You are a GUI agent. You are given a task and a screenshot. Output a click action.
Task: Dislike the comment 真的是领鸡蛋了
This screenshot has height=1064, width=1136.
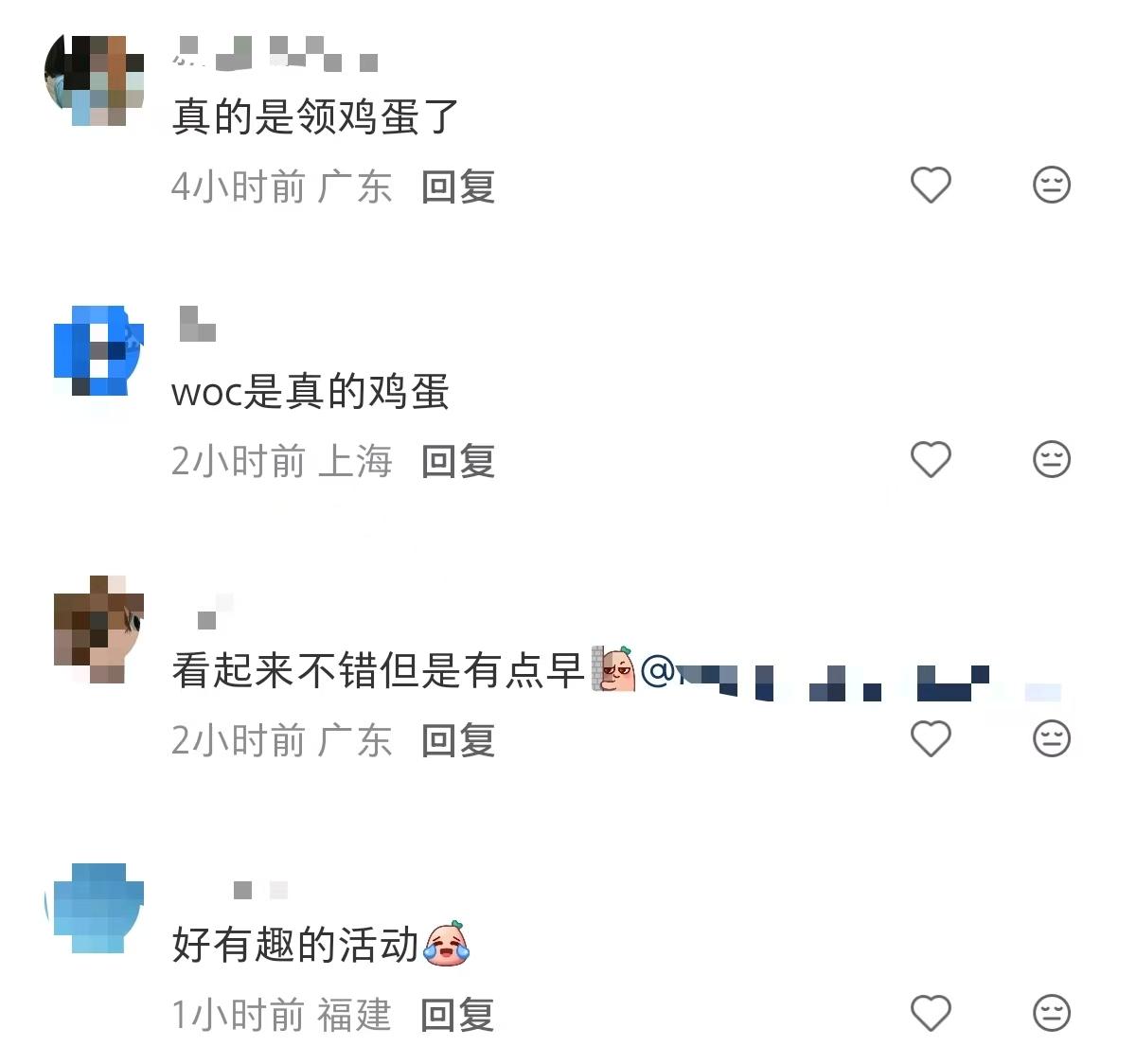click(x=1051, y=185)
